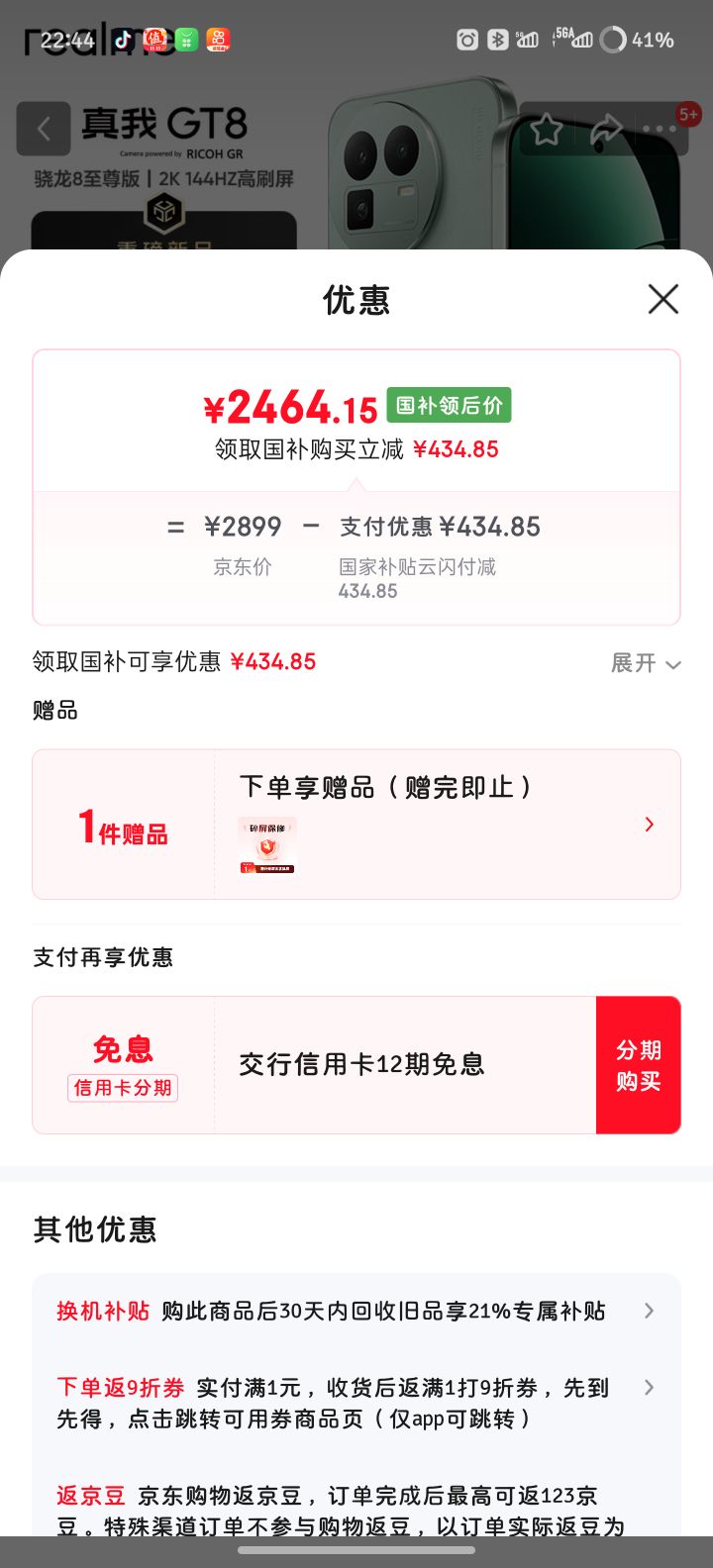Tap the Bluetooth icon in the status bar
713x1568 pixels.
click(x=497, y=39)
